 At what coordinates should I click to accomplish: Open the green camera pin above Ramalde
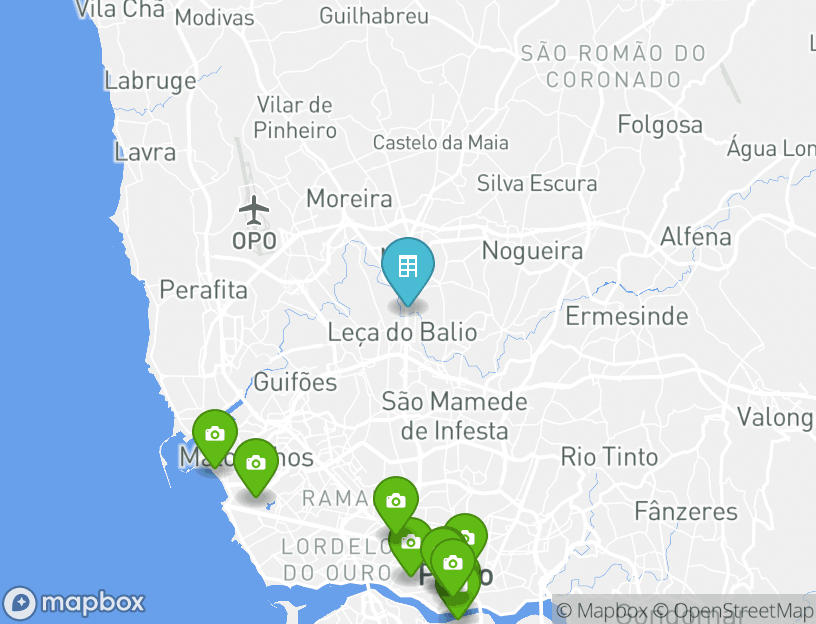pyautogui.click(x=396, y=501)
